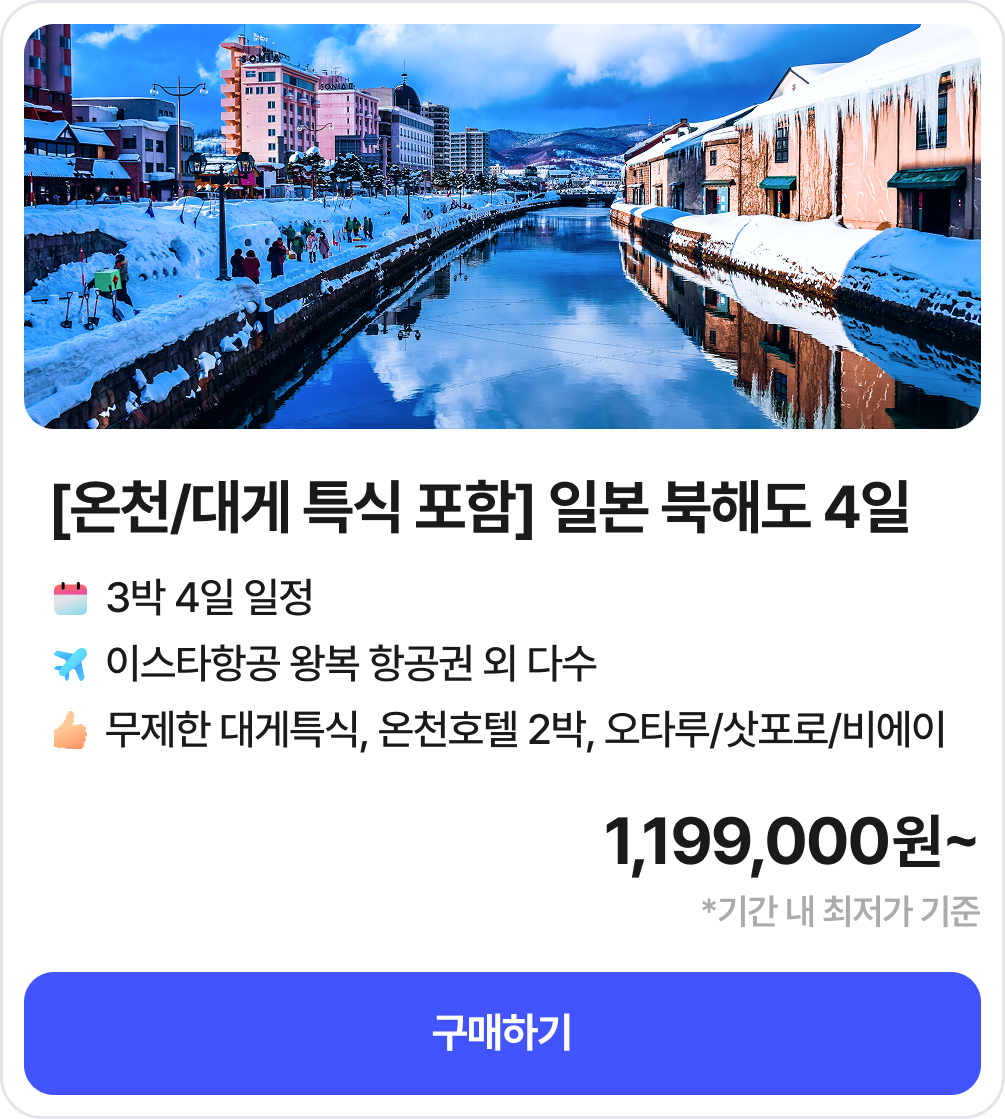
Task: Tap the 구매하기 purchase button
Action: [x=502, y=1033]
